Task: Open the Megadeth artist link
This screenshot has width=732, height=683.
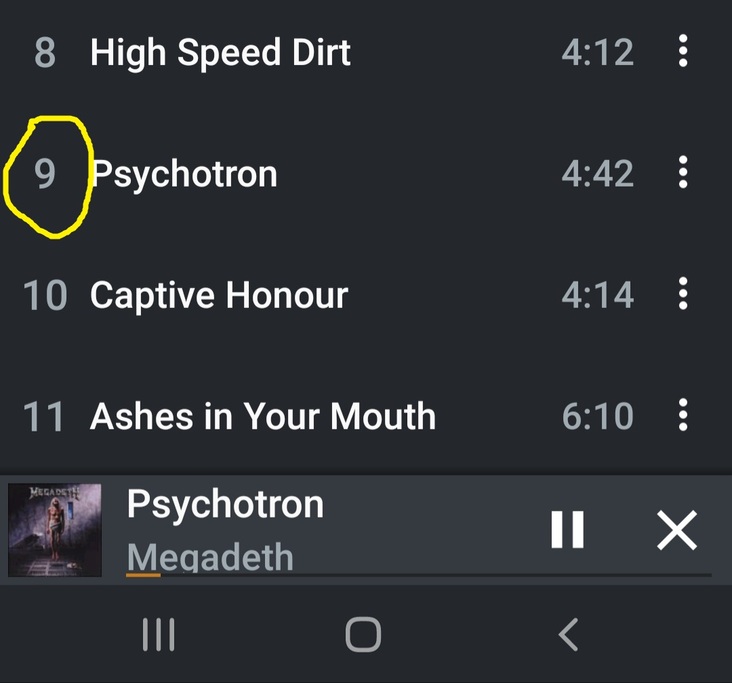Action: pyautogui.click(x=210, y=557)
